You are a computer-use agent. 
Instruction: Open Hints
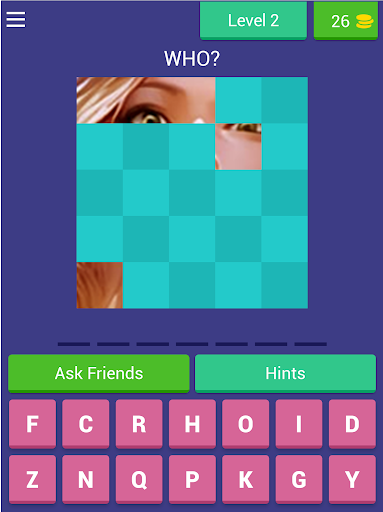[x=285, y=373]
